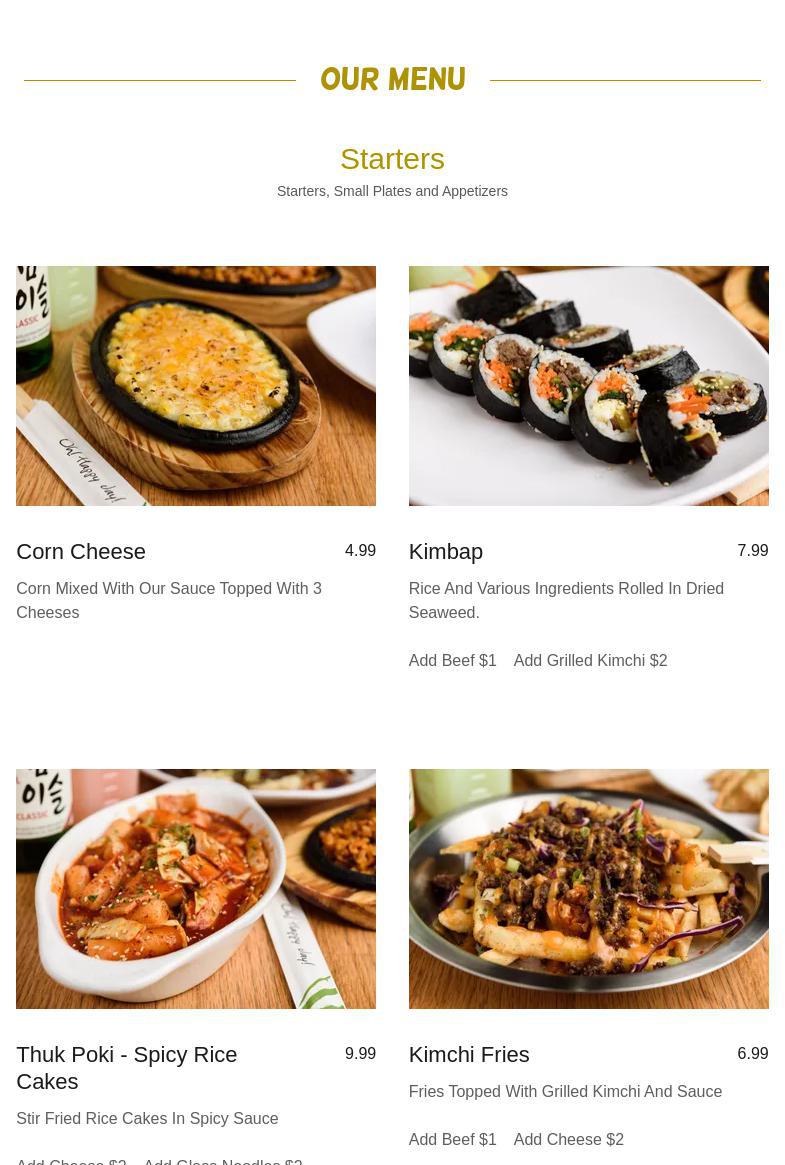Select the Thuk Poki spicy rice cakes photo
The height and width of the screenshot is (1165, 785).
196,889
